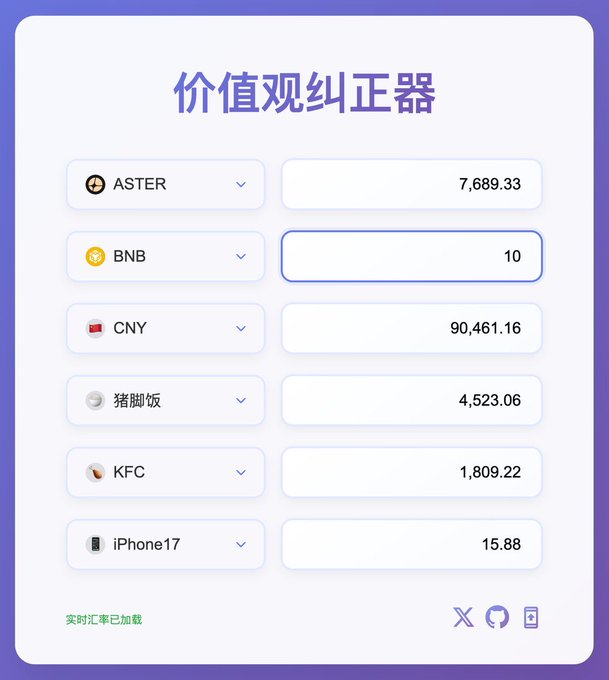609x680 pixels.
Task: Edit the CNY amount field 90,461.16
Action: click(x=411, y=328)
